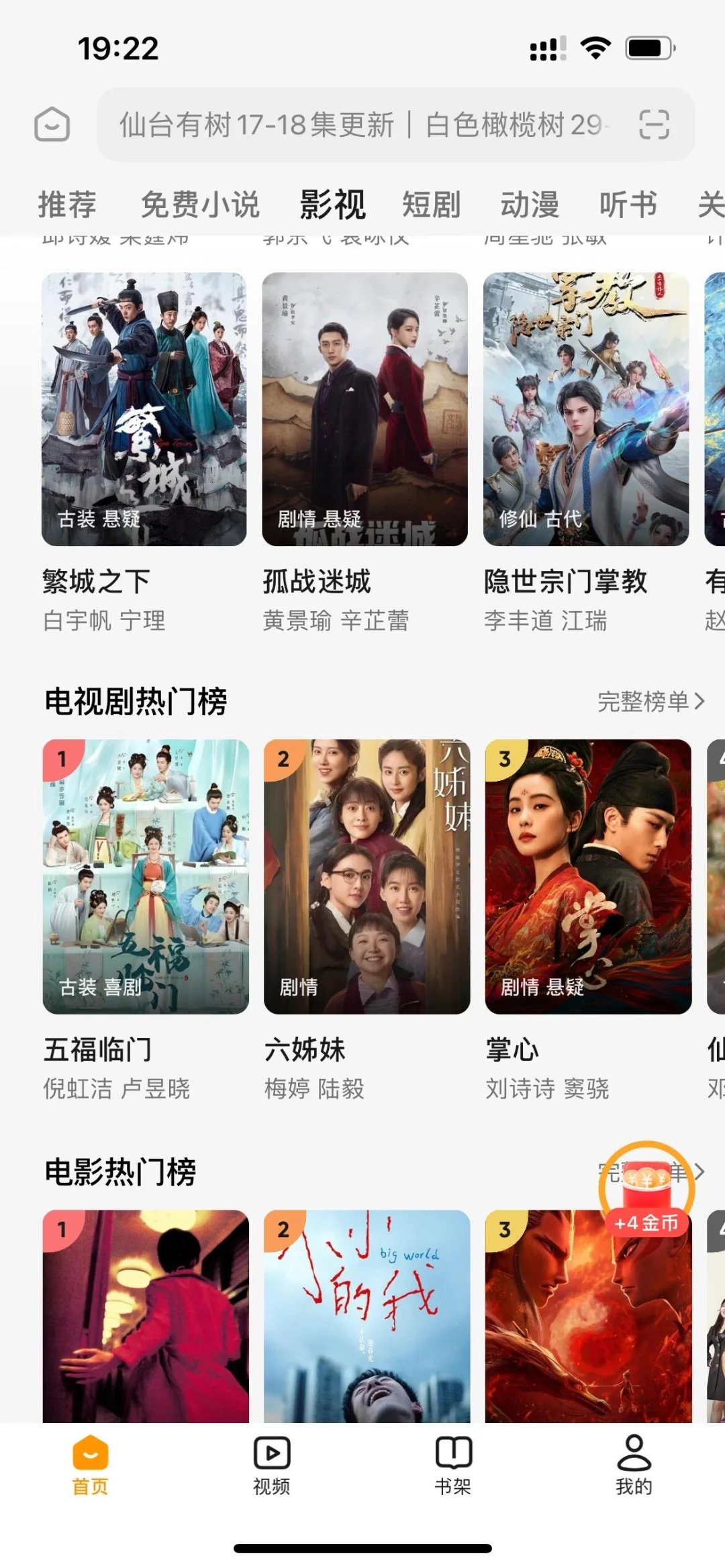Open the series 六姊妹
Viewport: 725px width, 1568px height.
[367, 876]
